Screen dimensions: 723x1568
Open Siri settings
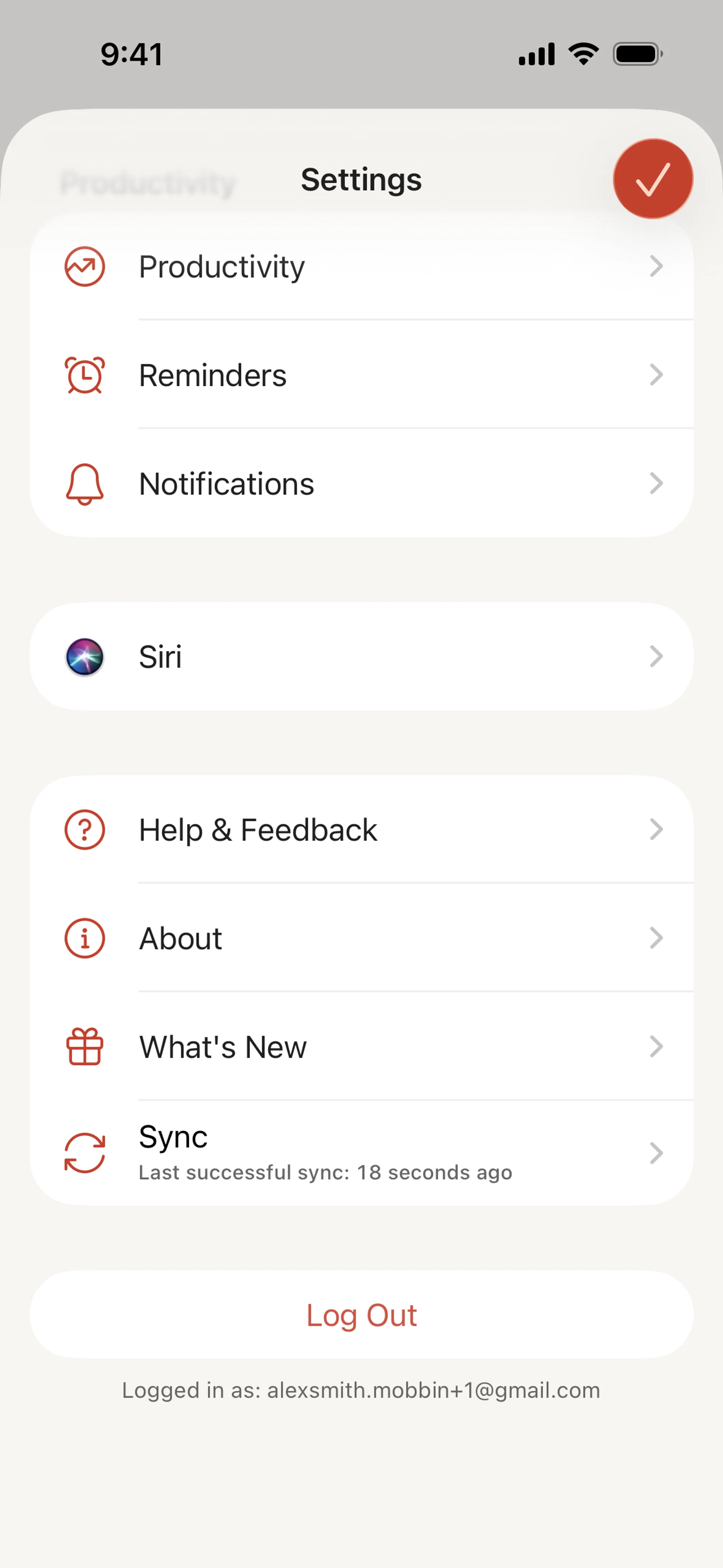tap(361, 657)
